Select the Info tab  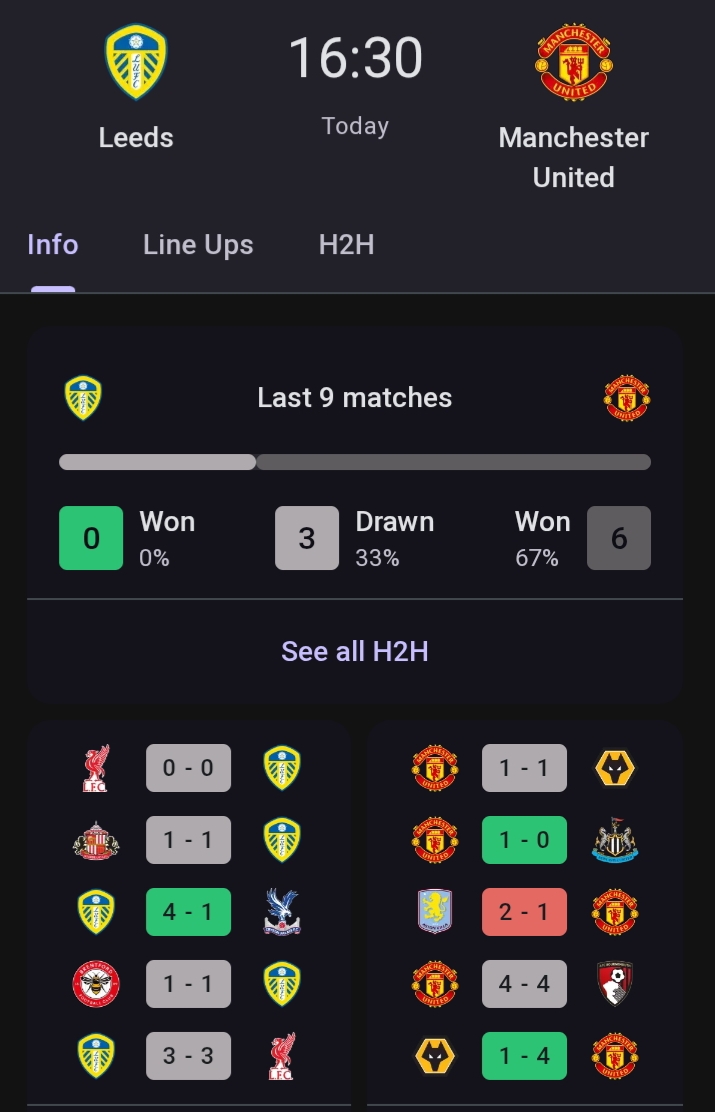pos(53,245)
